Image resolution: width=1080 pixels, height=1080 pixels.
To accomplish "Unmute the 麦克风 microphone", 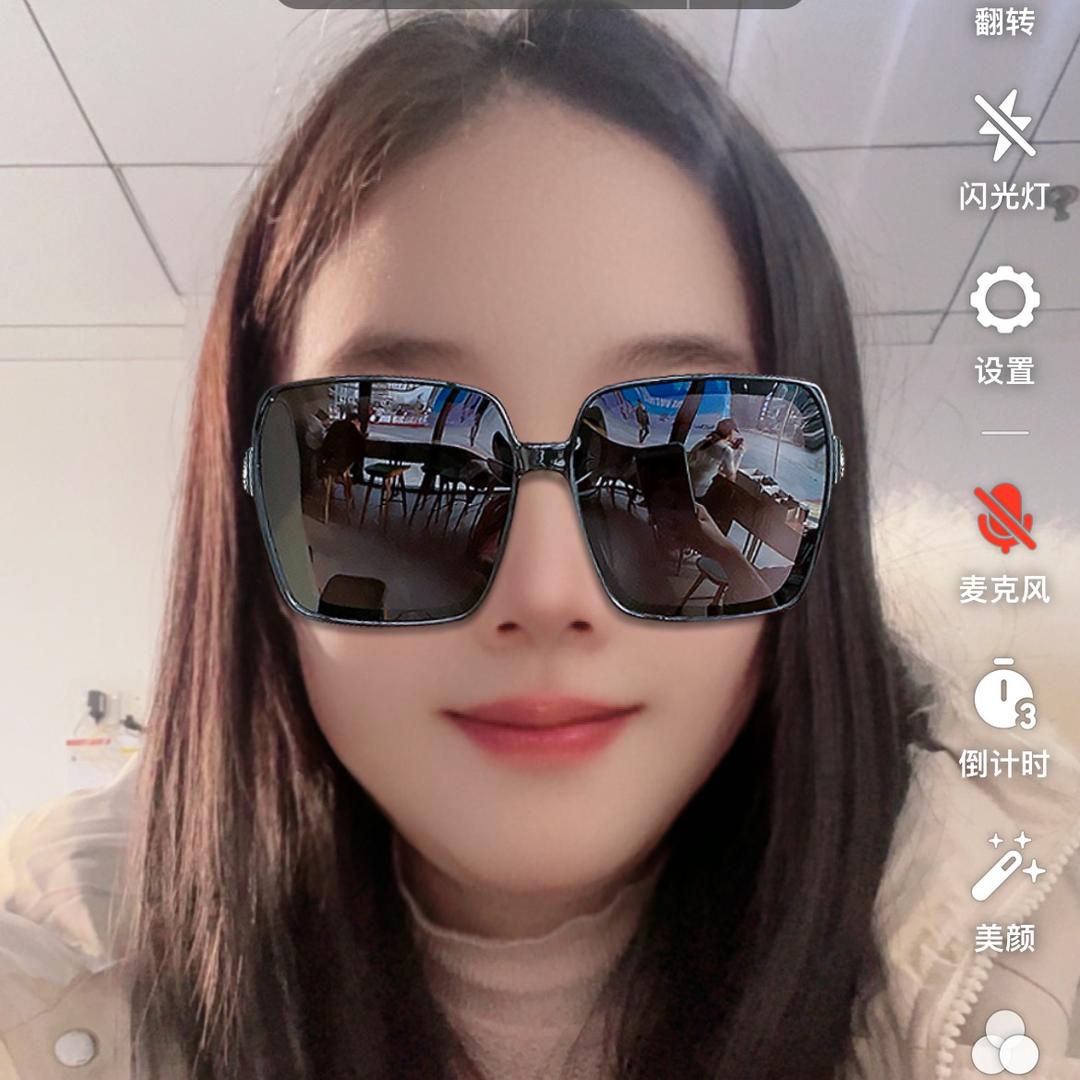I will click(1004, 520).
